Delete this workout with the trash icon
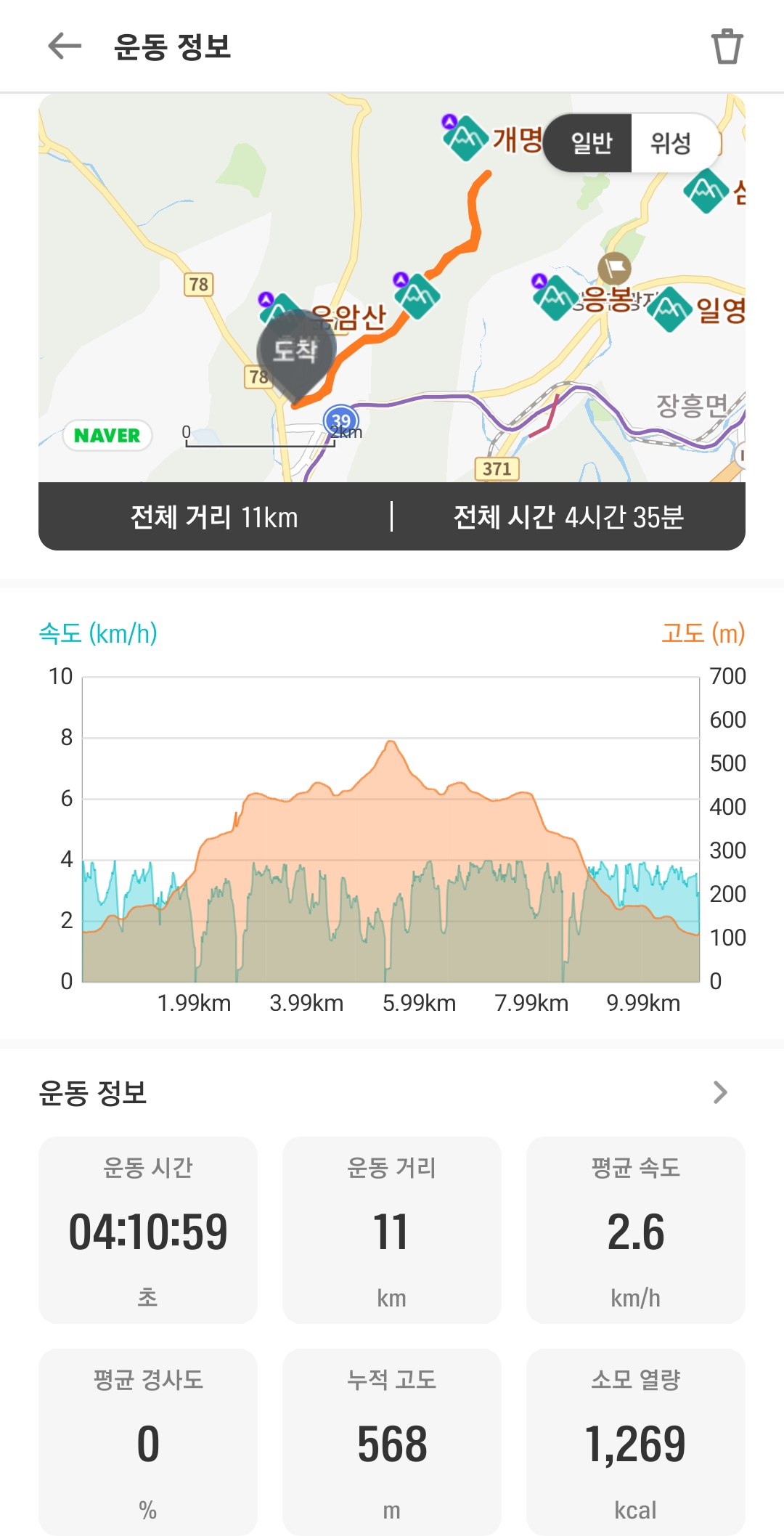 tap(727, 46)
